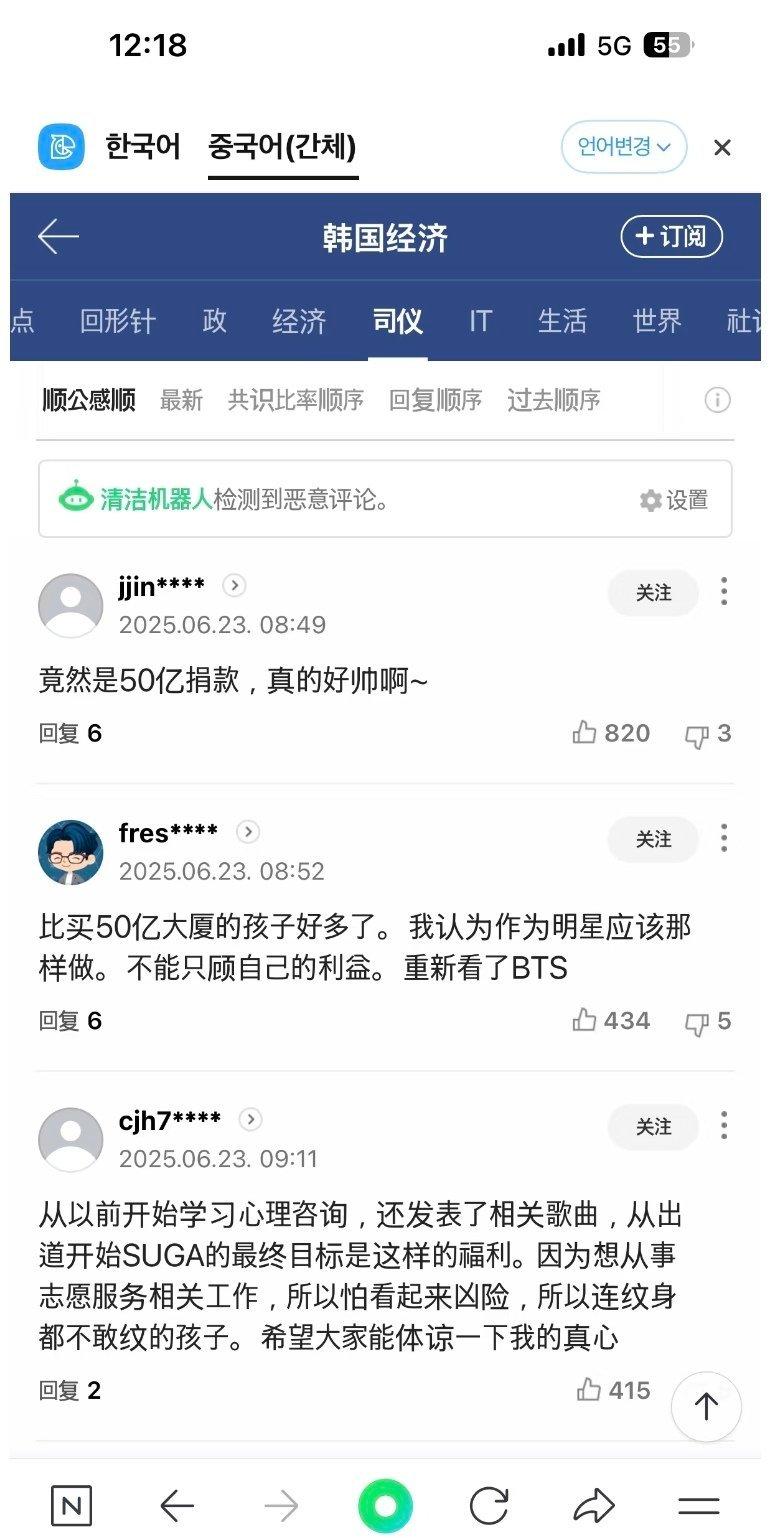Subscribe with the 订阅 button
The width and height of the screenshot is (770, 1538).
click(x=671, y=236)
